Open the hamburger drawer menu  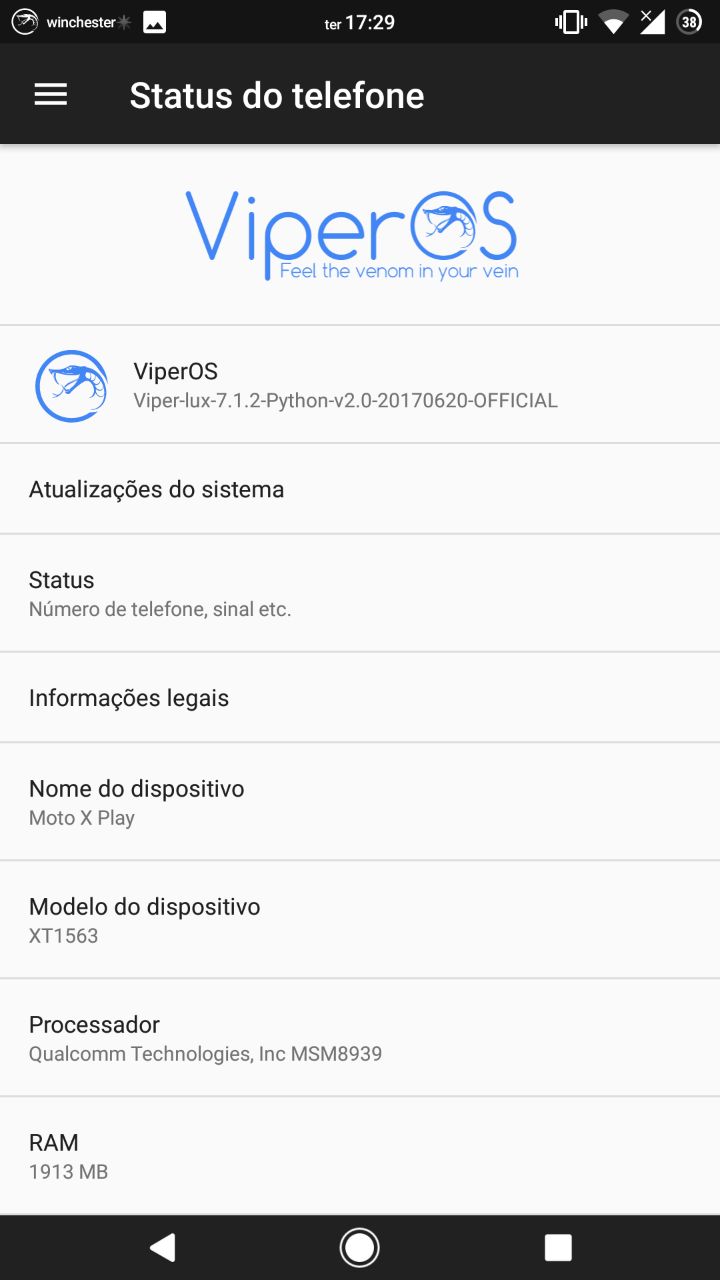[51, 95]
